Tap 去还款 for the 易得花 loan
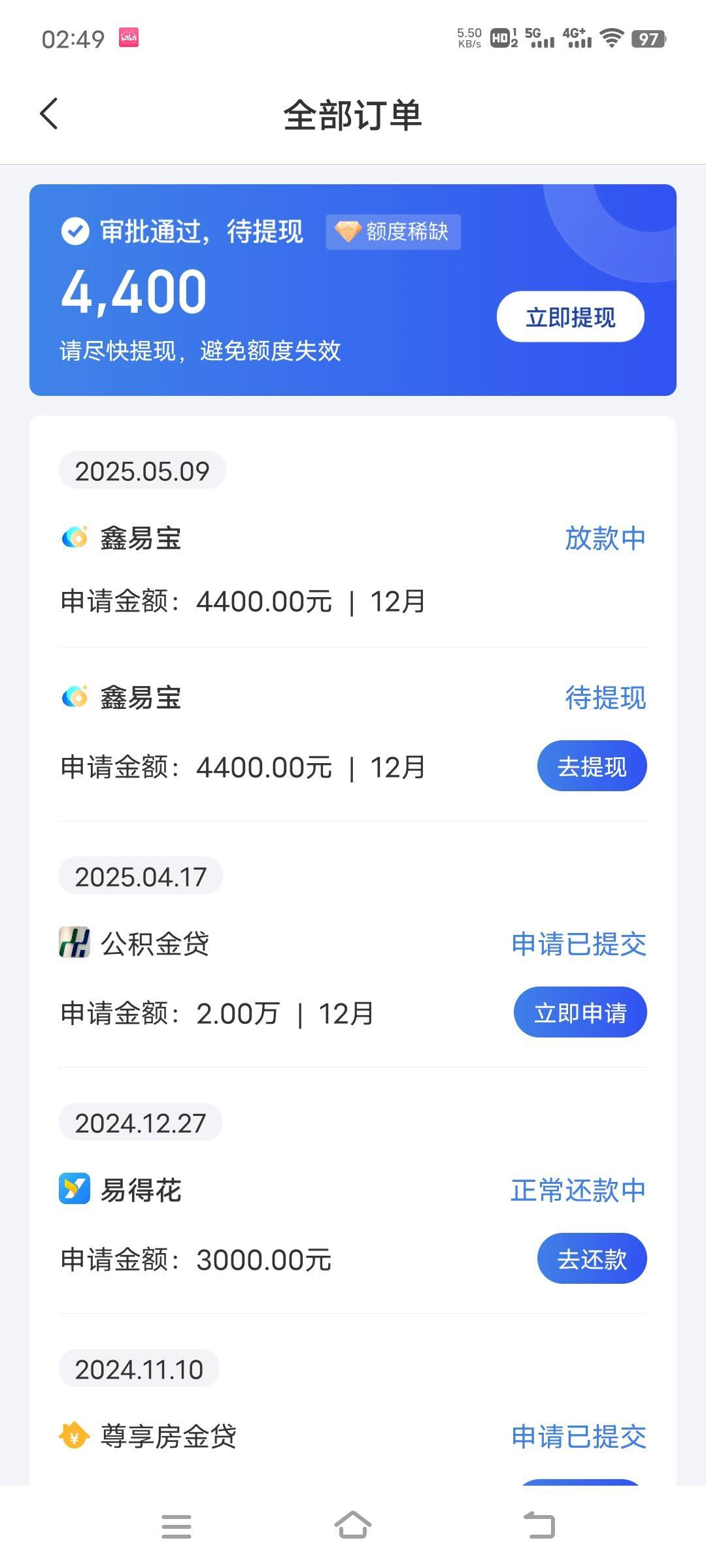706x1568 pixels. (x=592, y=1258)
